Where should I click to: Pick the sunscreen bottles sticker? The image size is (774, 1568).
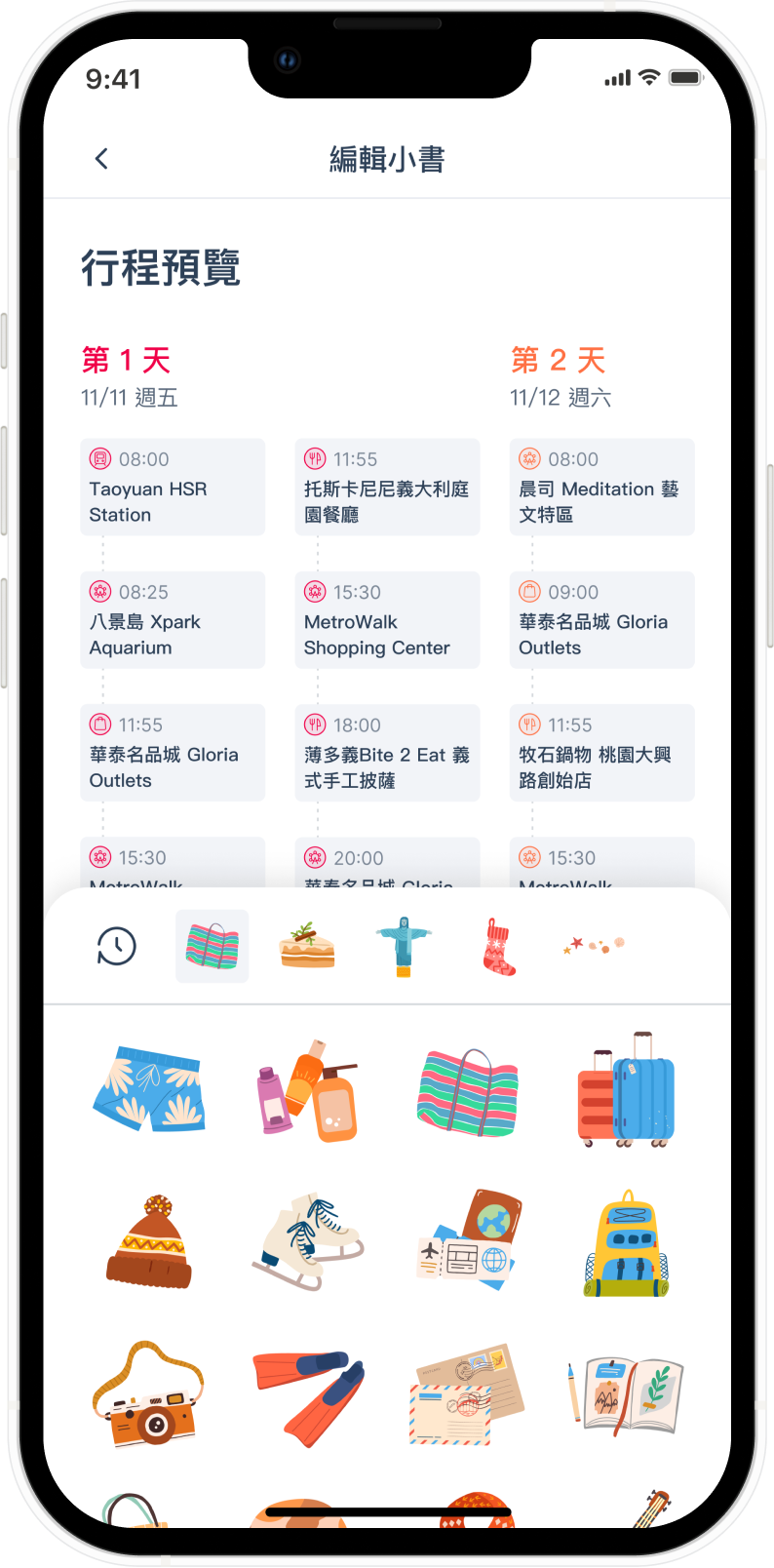click(308, 1090)
